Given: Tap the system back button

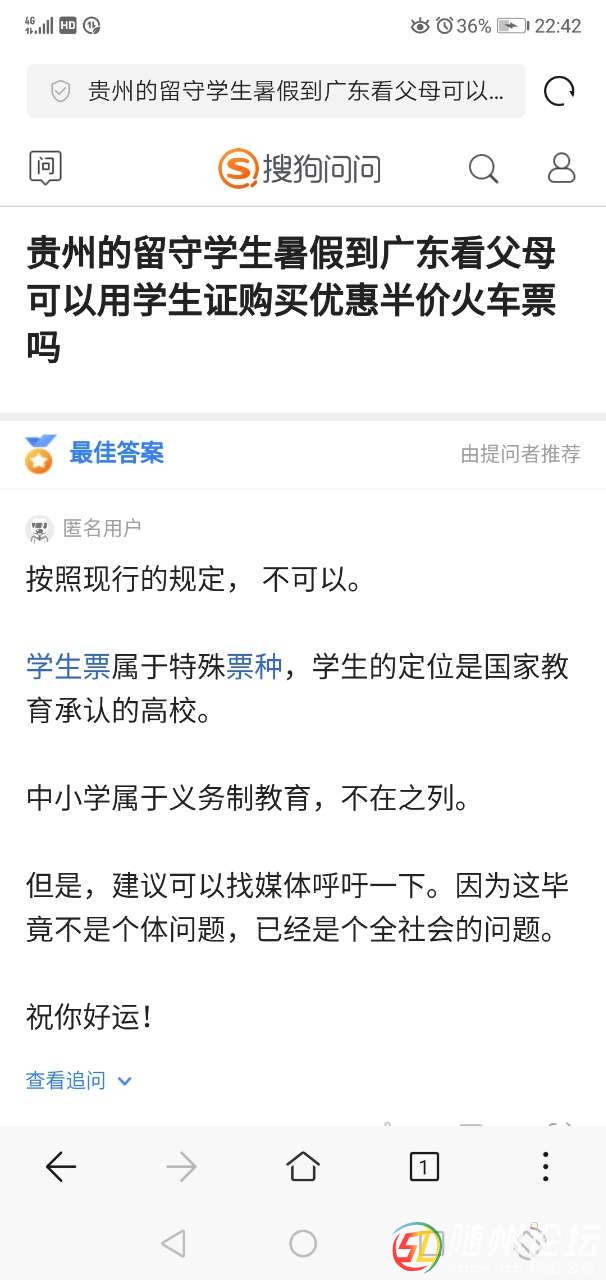Looking at the screenshot, I should point(173,1243).
